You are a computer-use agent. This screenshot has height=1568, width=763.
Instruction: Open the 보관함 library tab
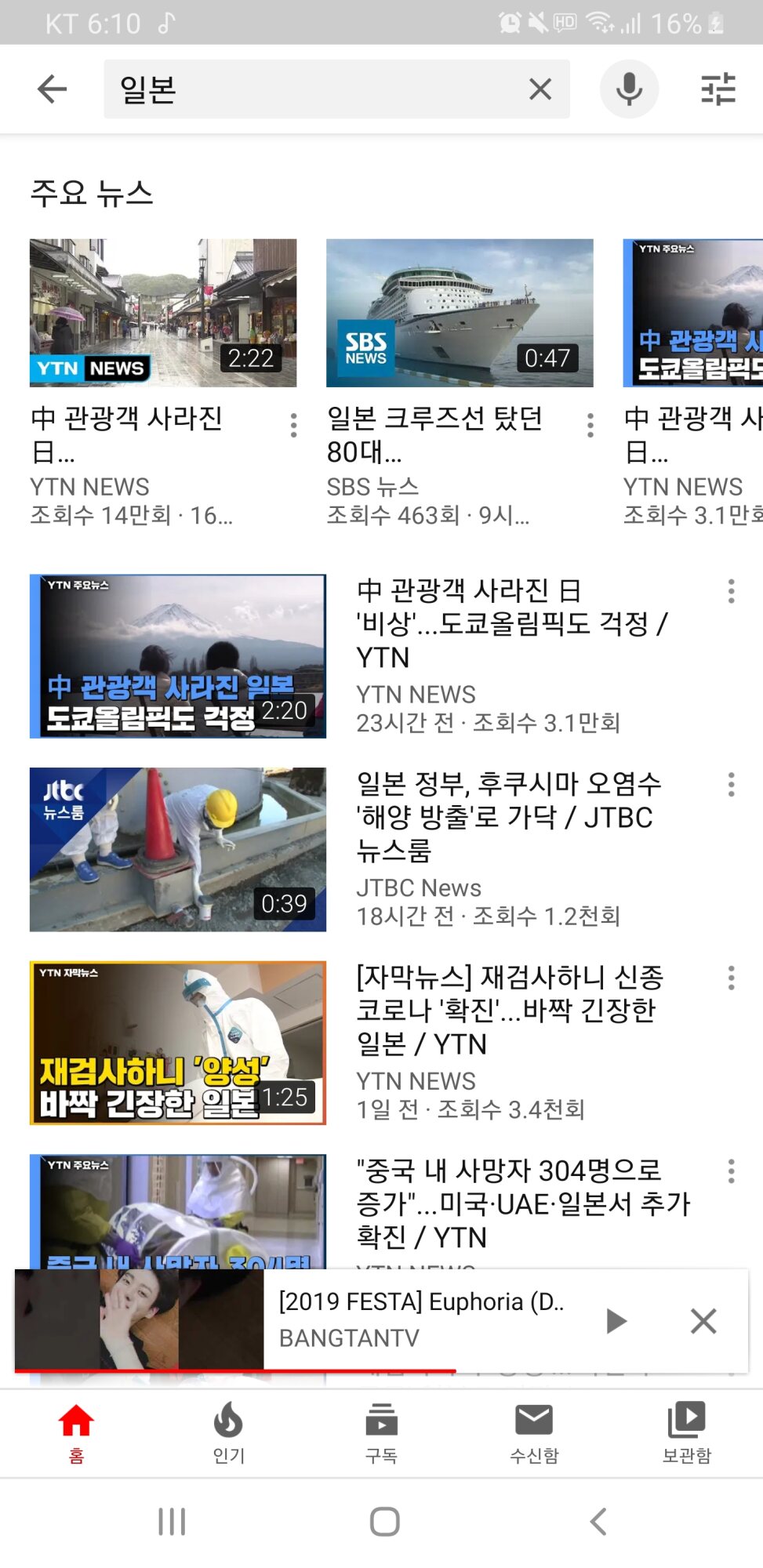[x=686, y=1433]
